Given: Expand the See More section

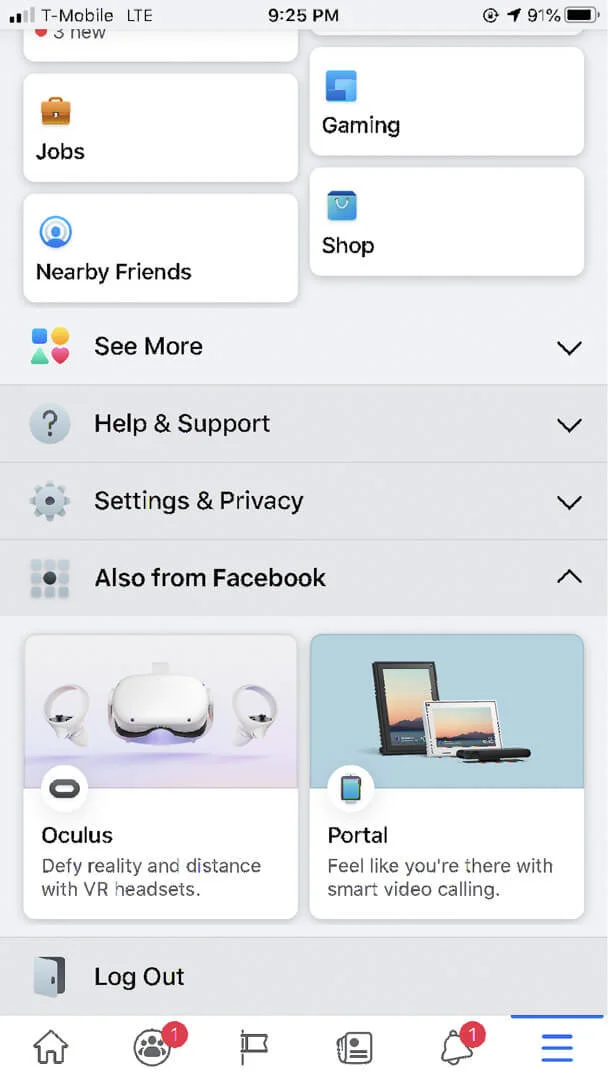Looking at the screenshot, I should click(x=304, y=346).
